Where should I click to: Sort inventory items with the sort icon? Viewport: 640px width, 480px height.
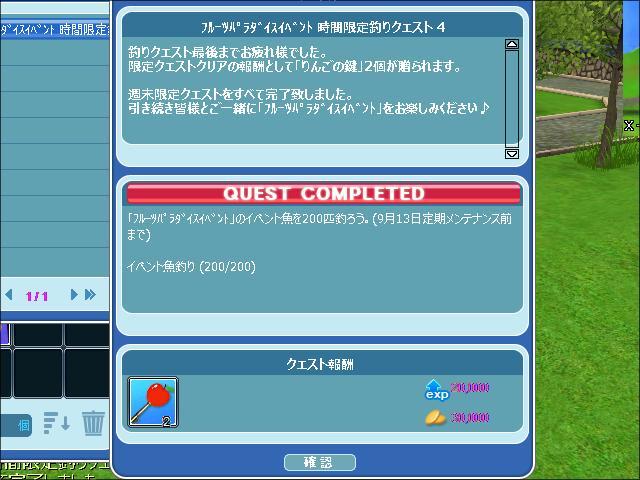(56, 423)
